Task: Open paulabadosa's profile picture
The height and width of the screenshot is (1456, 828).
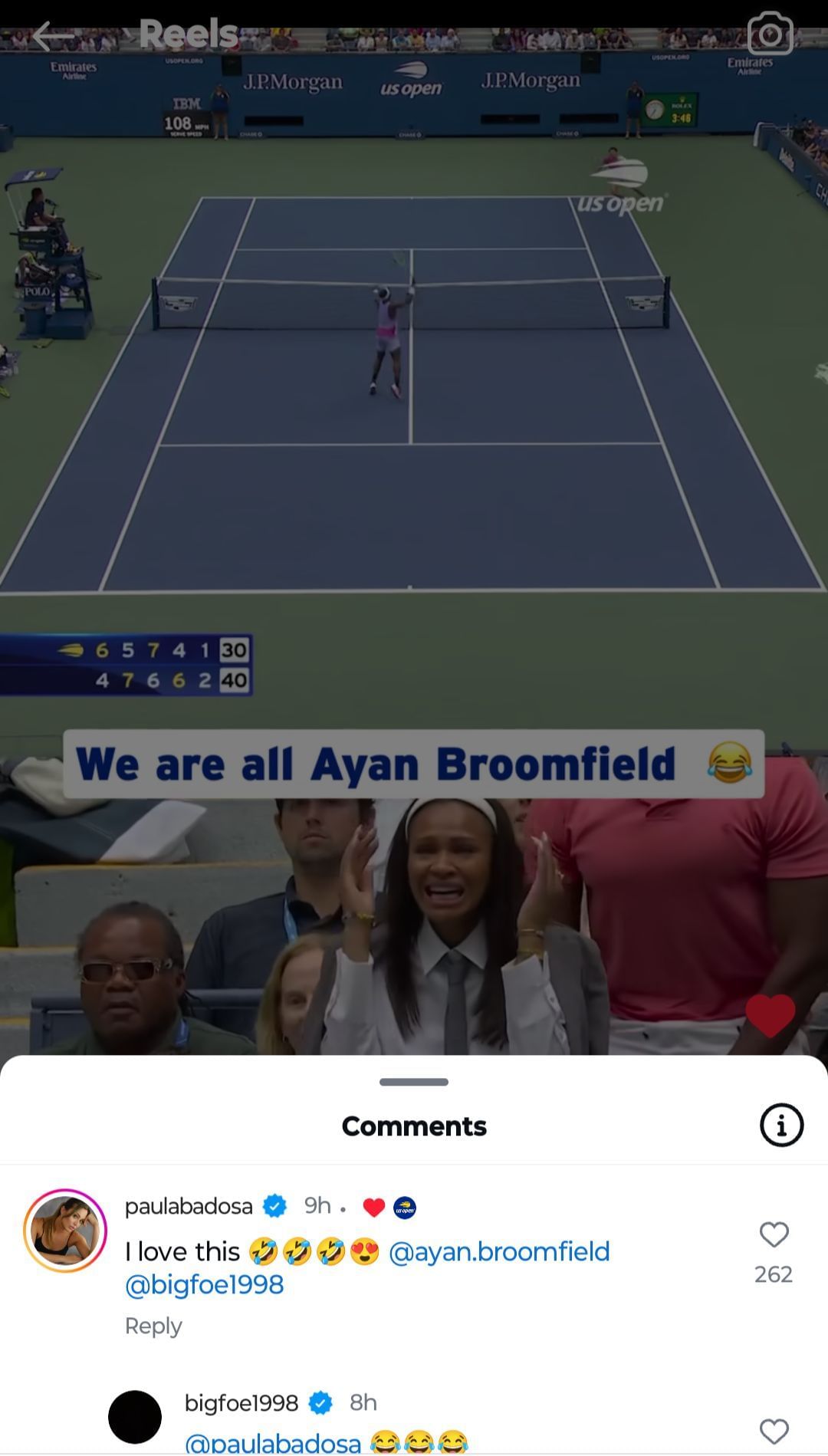Action: (x=65, y=1231)
